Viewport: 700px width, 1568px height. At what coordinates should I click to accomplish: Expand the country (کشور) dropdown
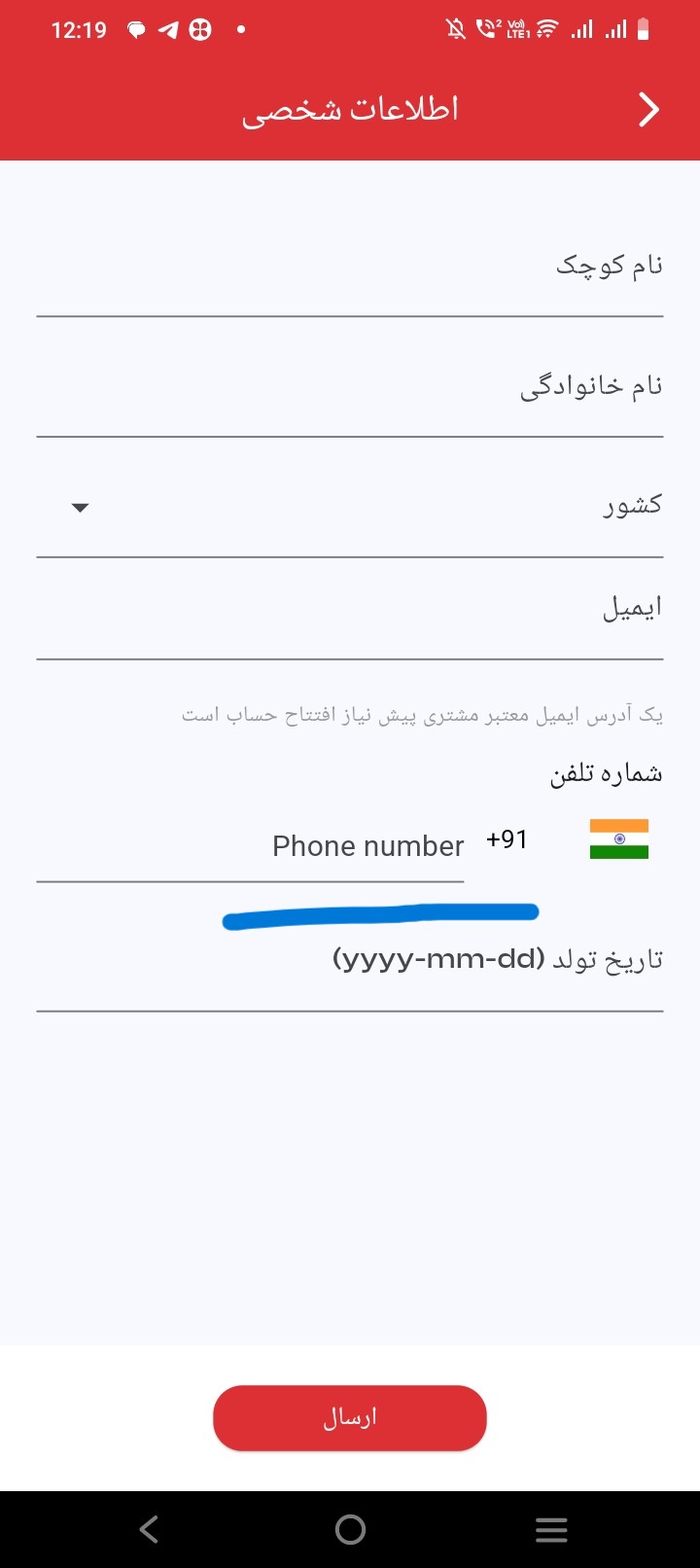[350, 508]
